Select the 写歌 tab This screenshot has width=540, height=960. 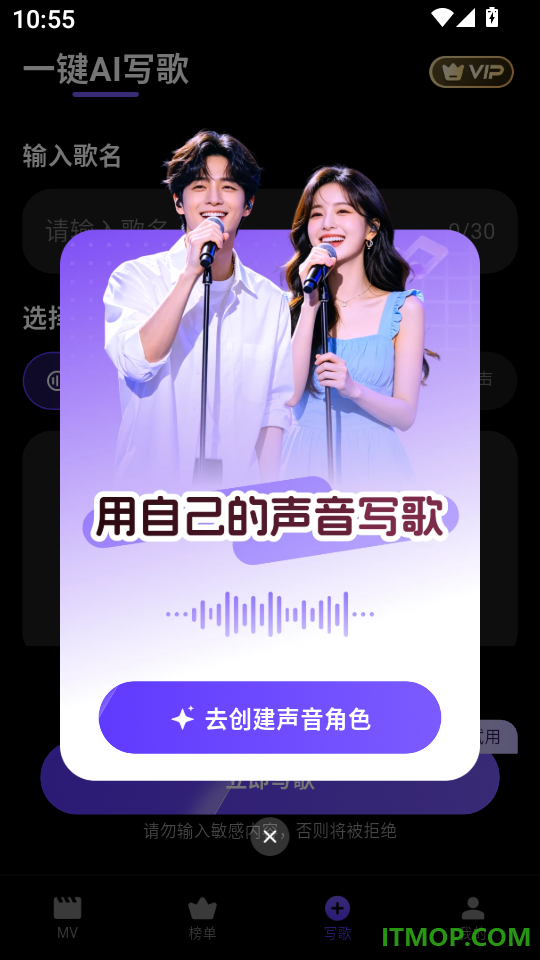point(337,917)
